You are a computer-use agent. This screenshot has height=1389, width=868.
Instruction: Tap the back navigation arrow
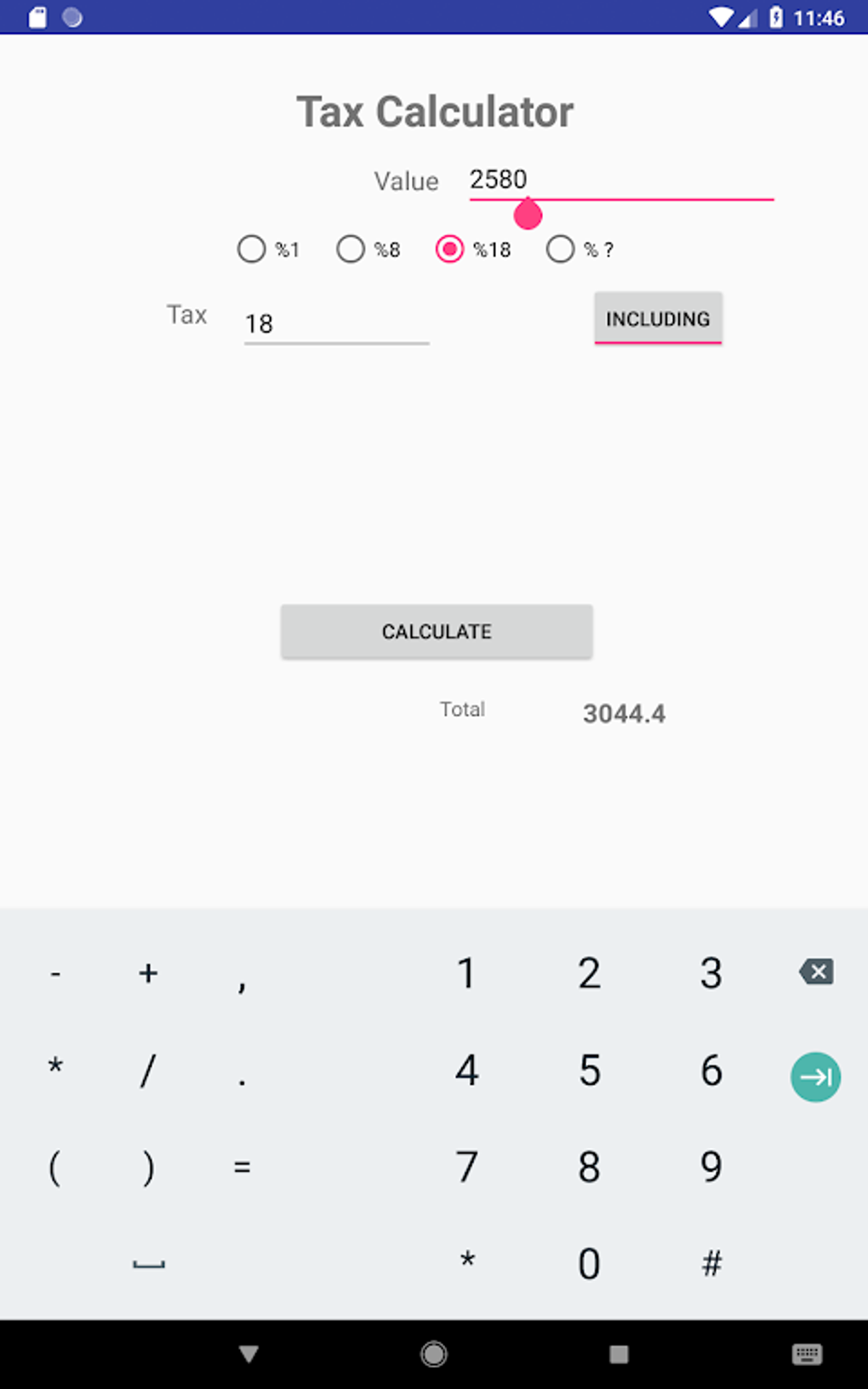248,1353
